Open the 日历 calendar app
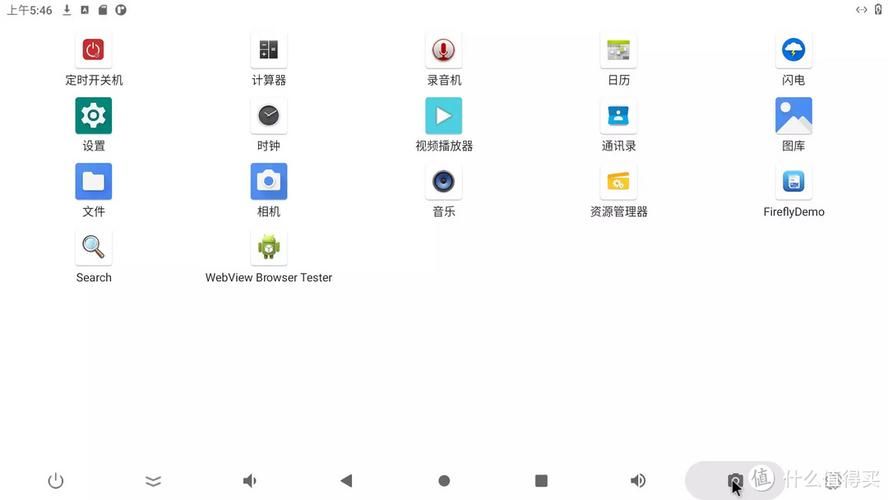Image resolution: width=888 pixels, height=500 pixels. (618, 50)
